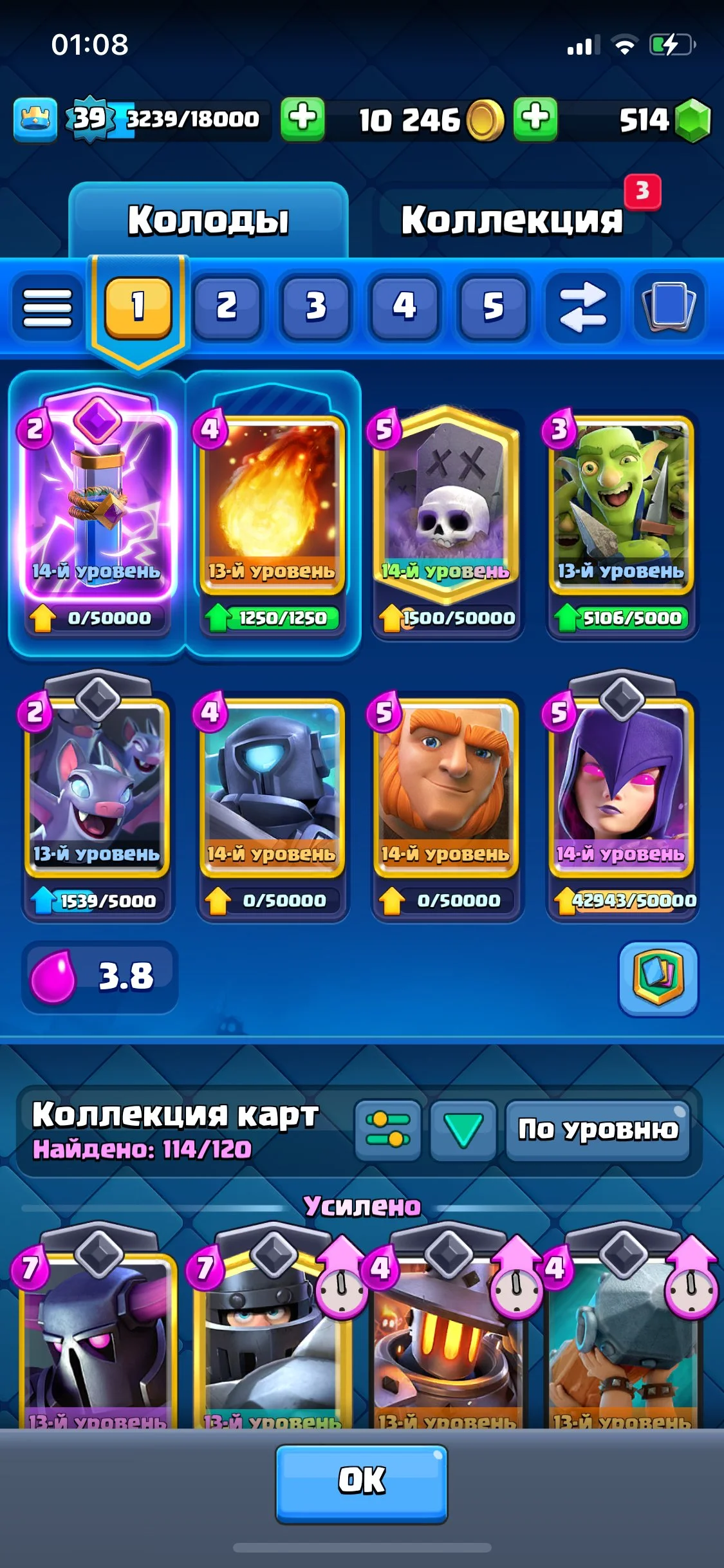Open the fireball card in the deck
This screenshot has width=724, height=1568.
point(272,502)
